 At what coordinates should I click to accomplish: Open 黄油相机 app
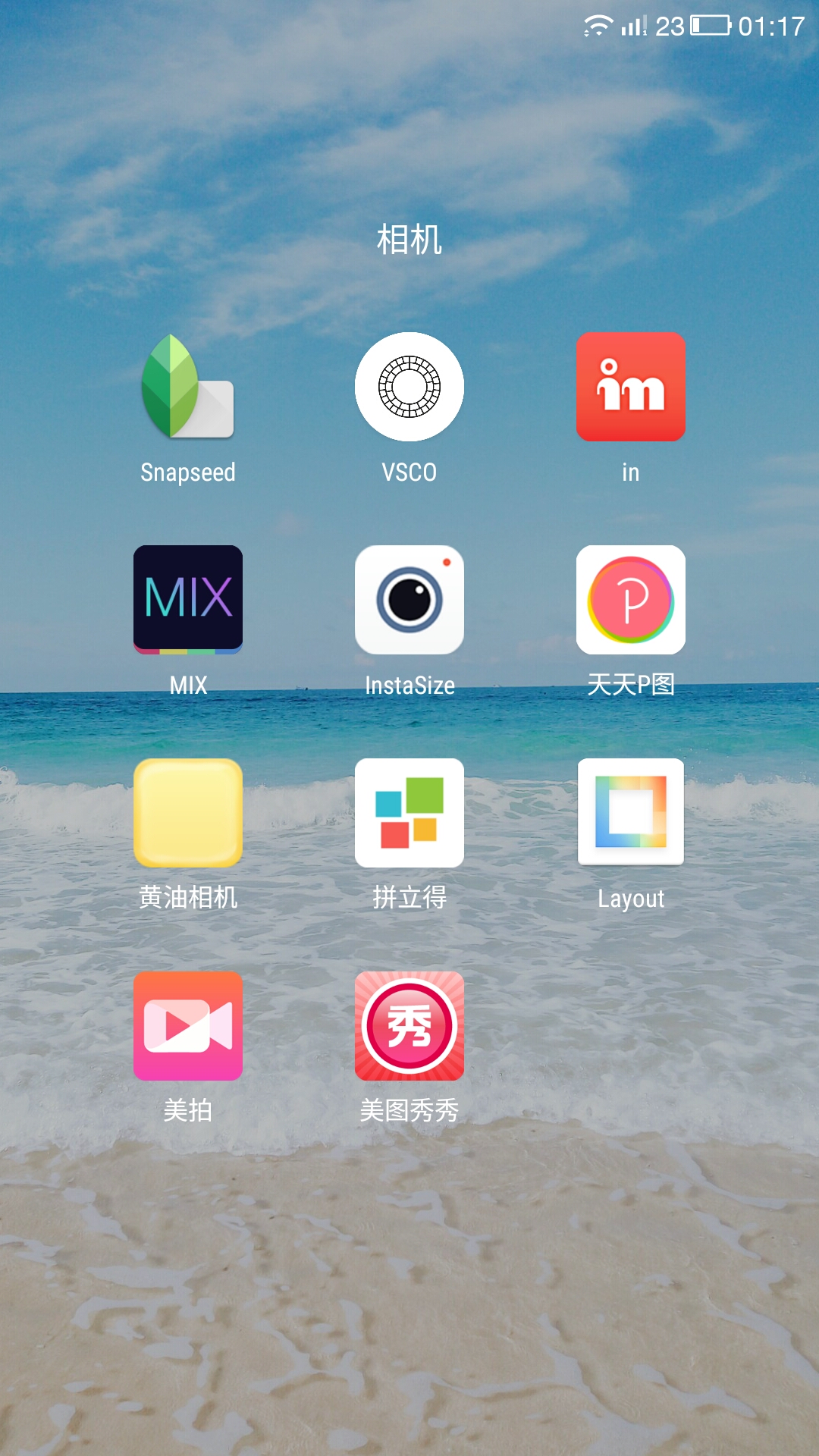click(x=188, y=812)
